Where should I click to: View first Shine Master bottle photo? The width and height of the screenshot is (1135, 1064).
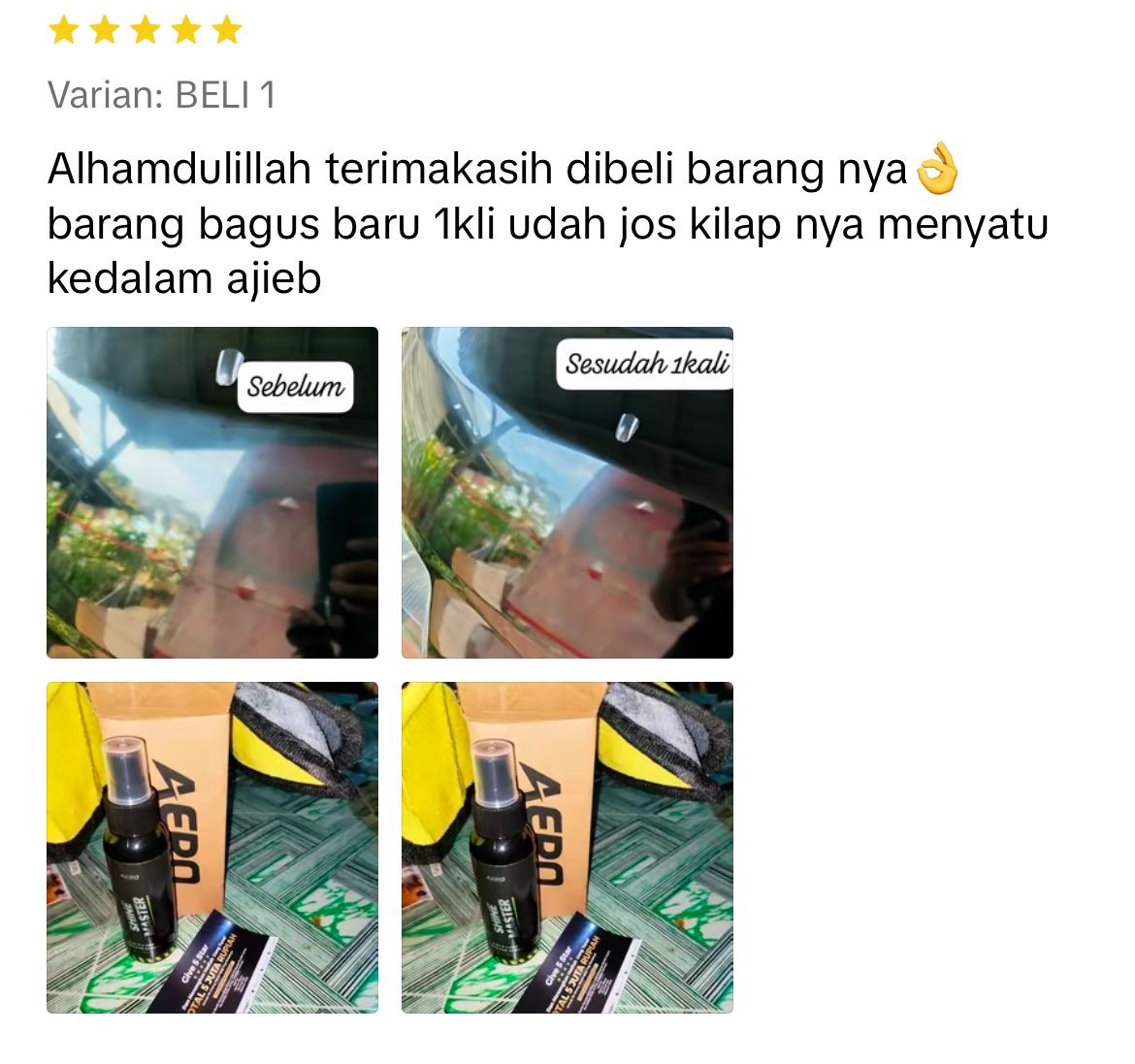[x=212, y=848]
